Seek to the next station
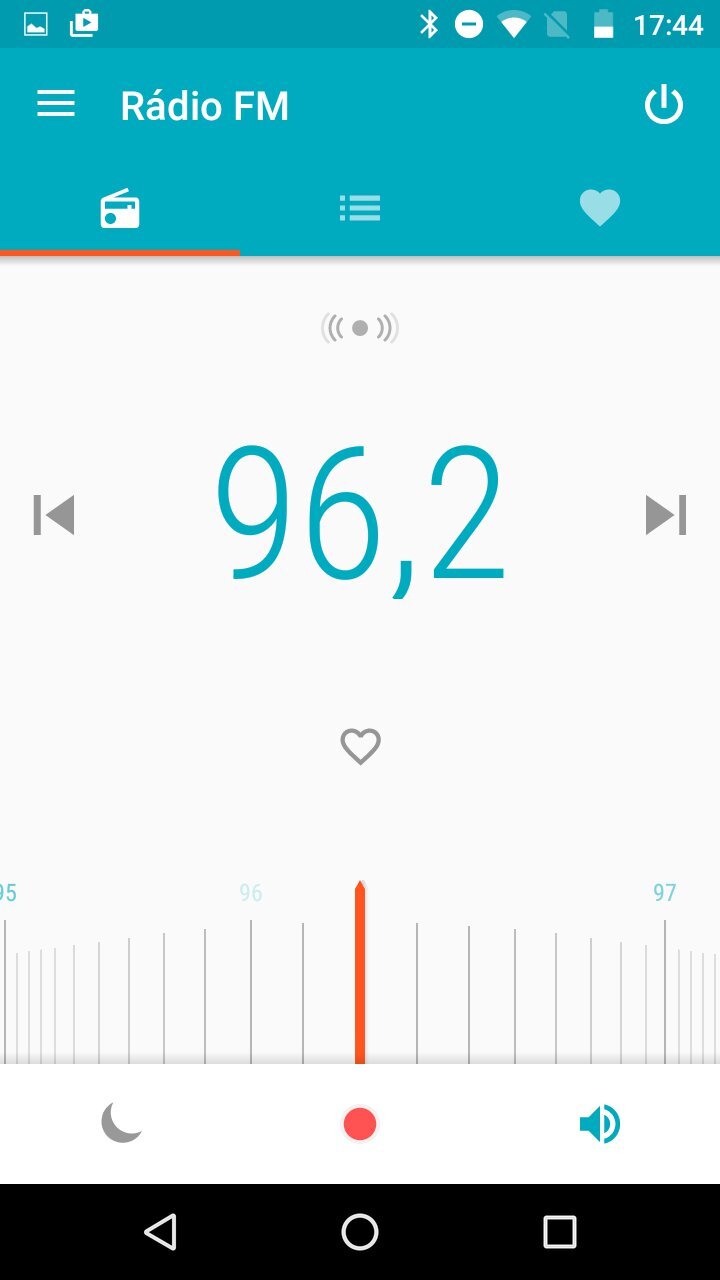The width and height of the screenshot is (720, 1280). coord(664,515)
